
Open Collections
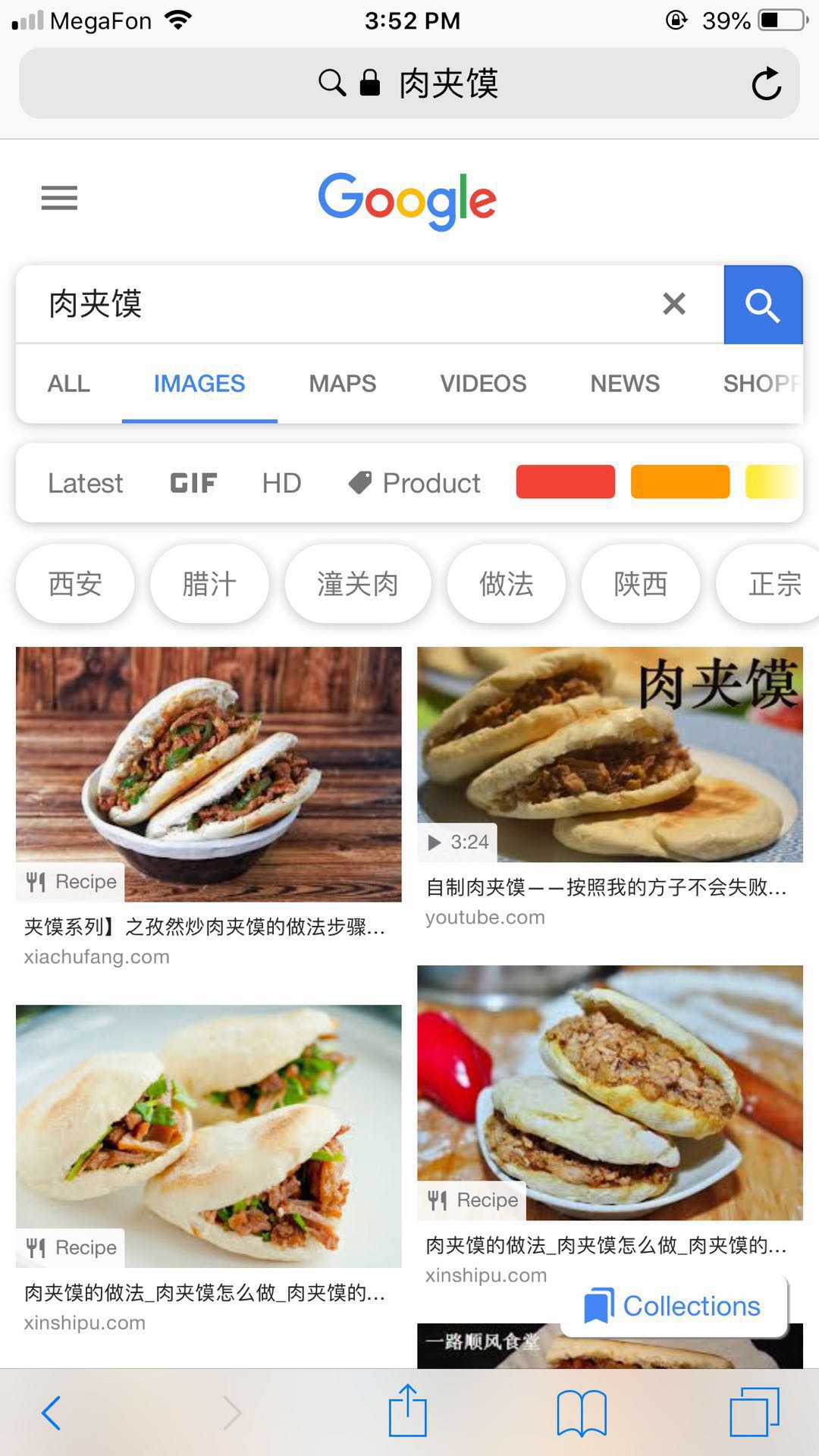673,1306
